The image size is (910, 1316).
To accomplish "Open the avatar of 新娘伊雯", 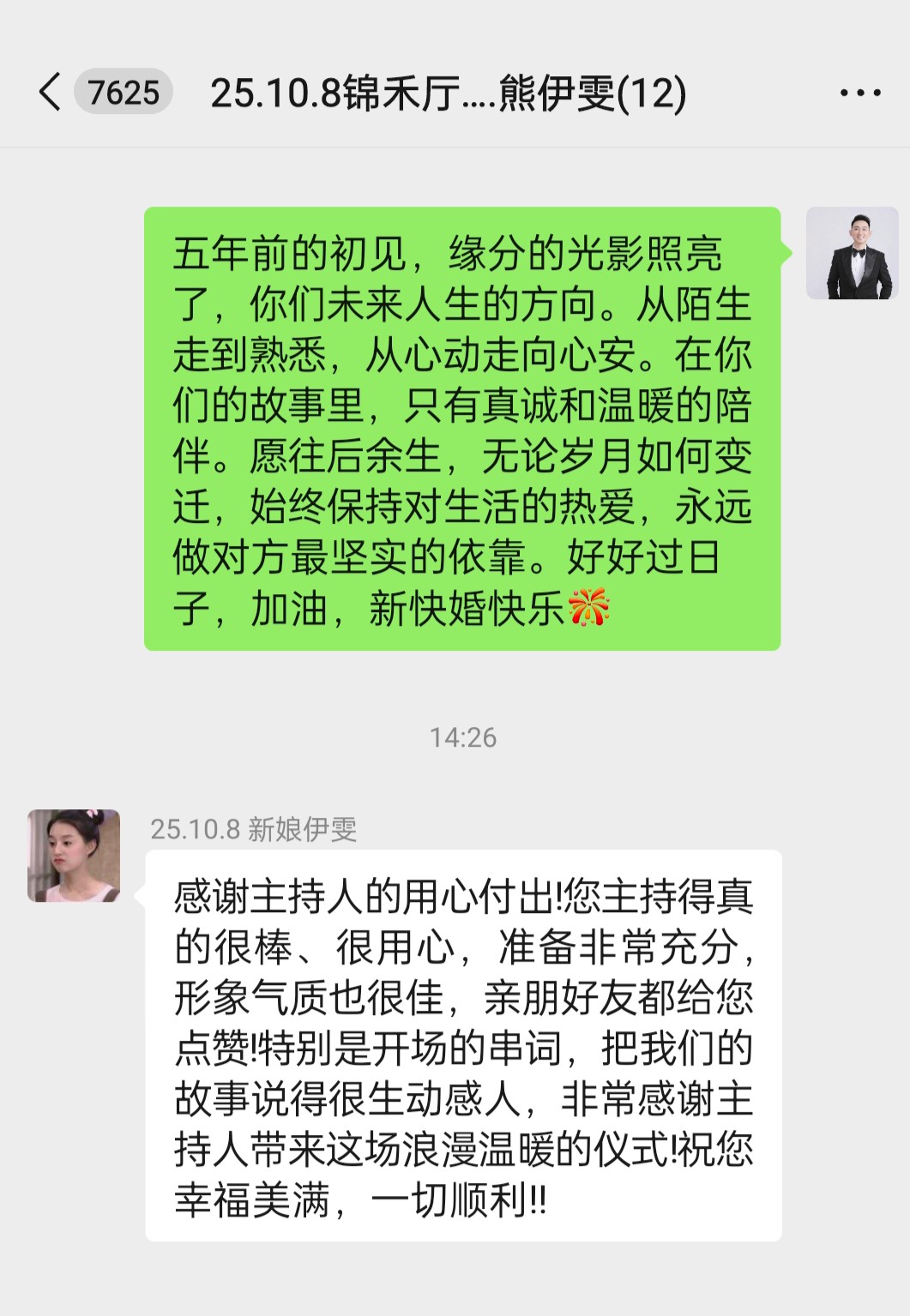I will pyautogui.click(x=74, y=856).
